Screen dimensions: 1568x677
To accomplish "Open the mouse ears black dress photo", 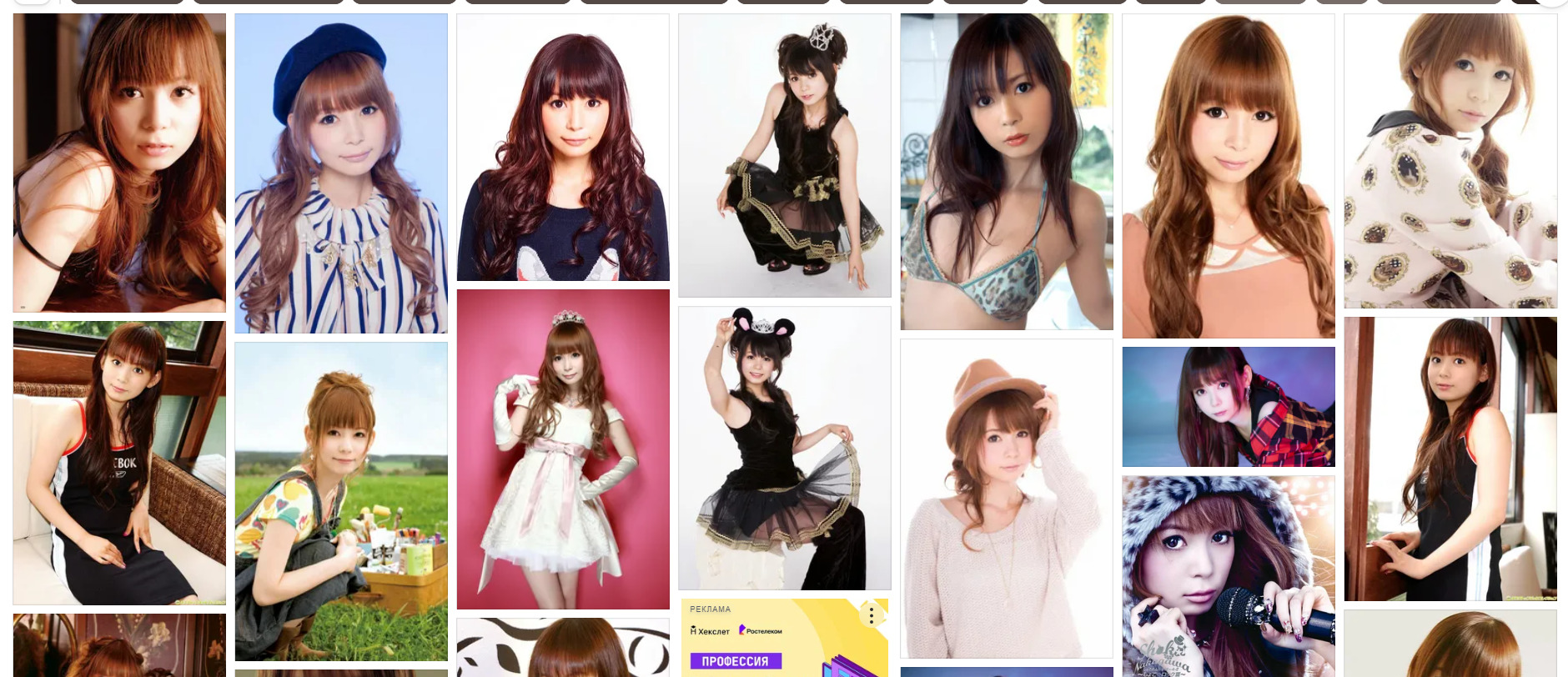I will click(784, 448).
